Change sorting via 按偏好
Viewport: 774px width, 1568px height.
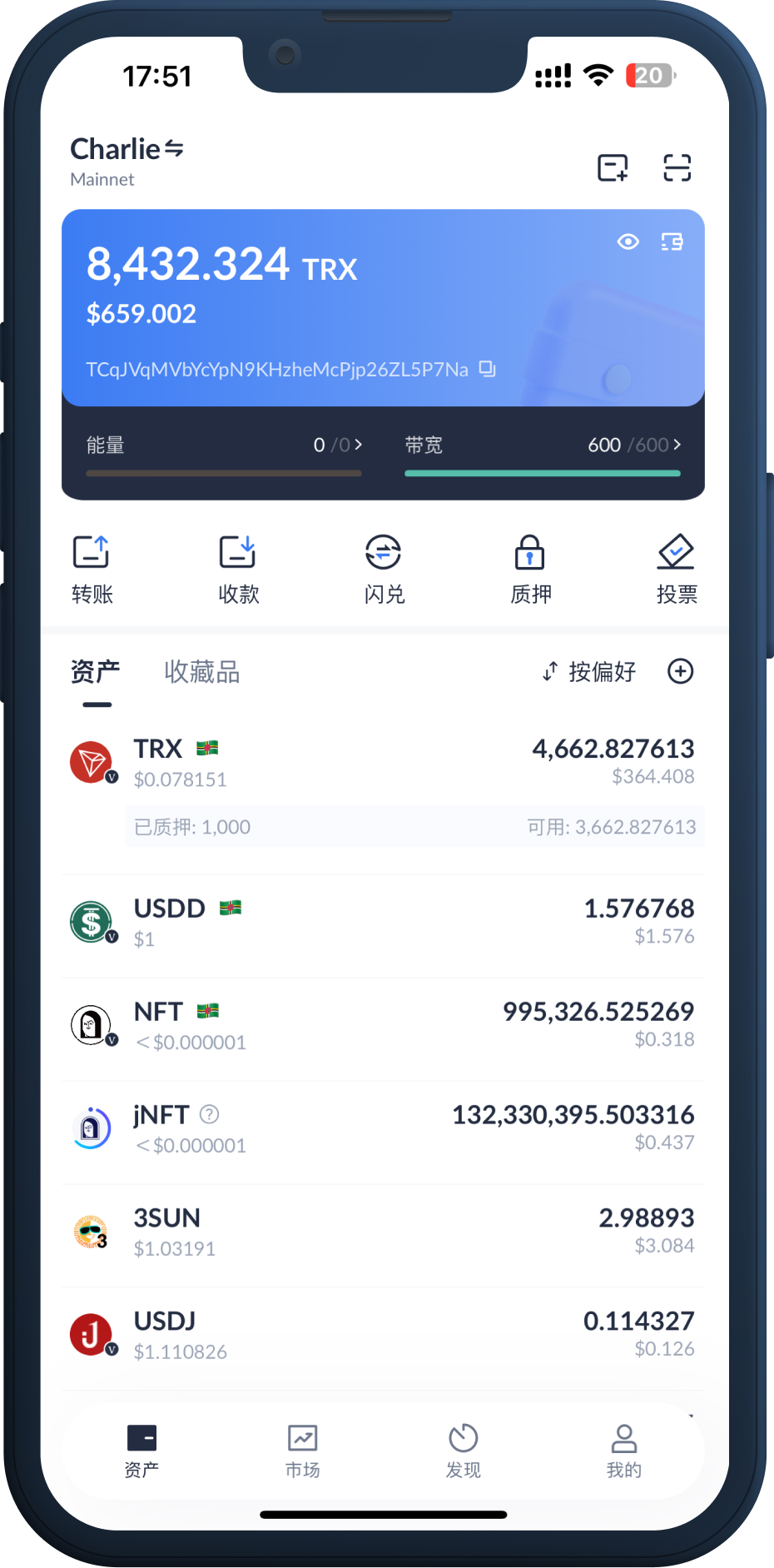(x=589, y=672)
